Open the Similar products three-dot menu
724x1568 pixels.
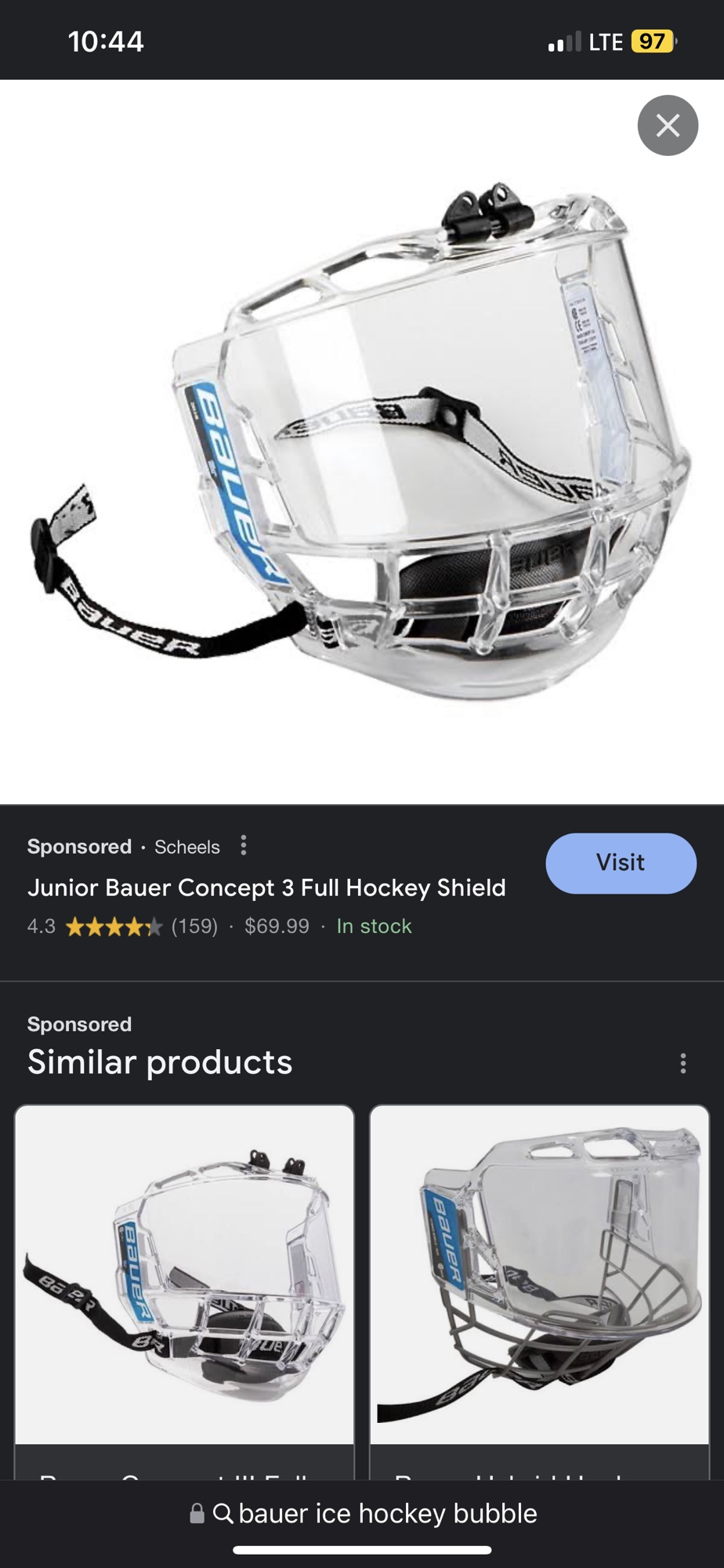click(x=683, y=1063)
